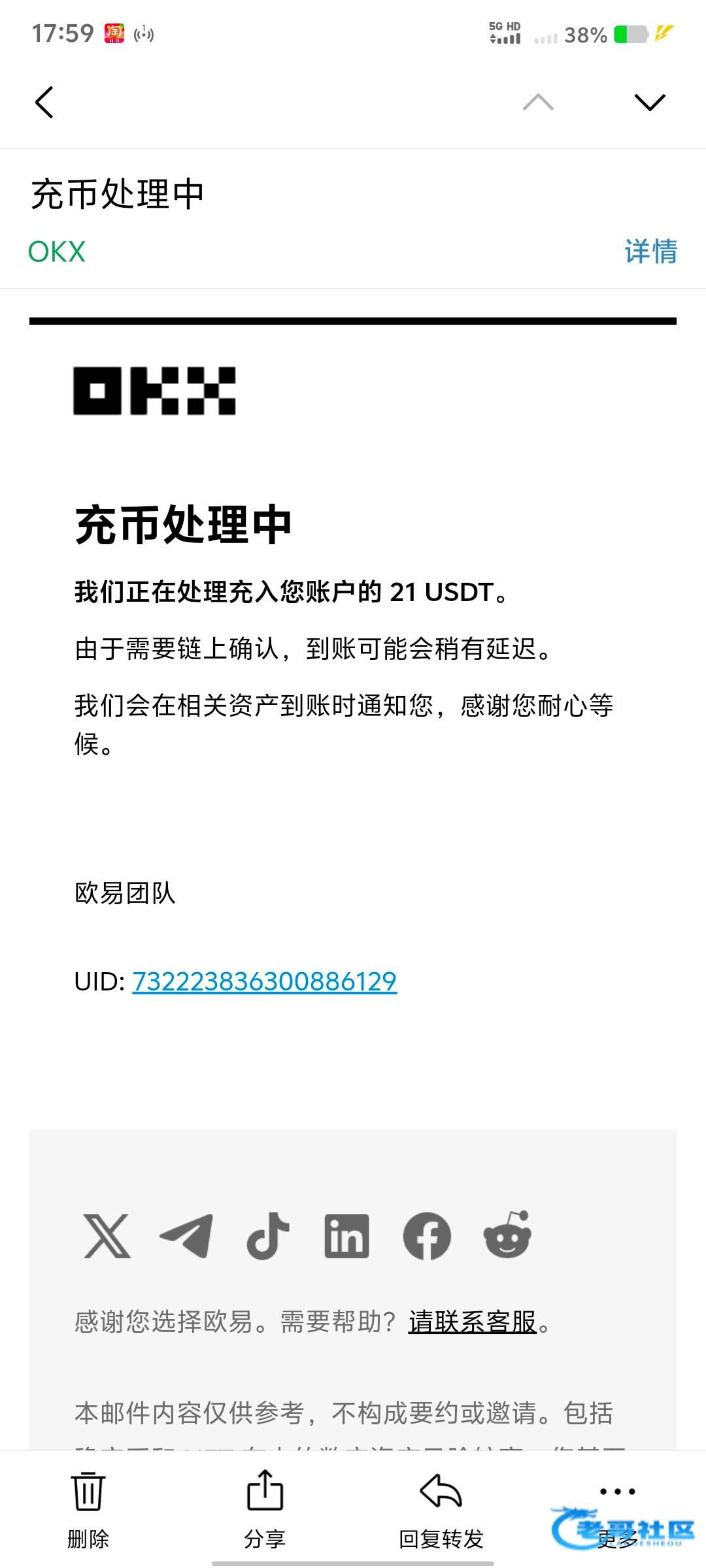
Task: Delete this email with 删除
Action: [88, 1509]
